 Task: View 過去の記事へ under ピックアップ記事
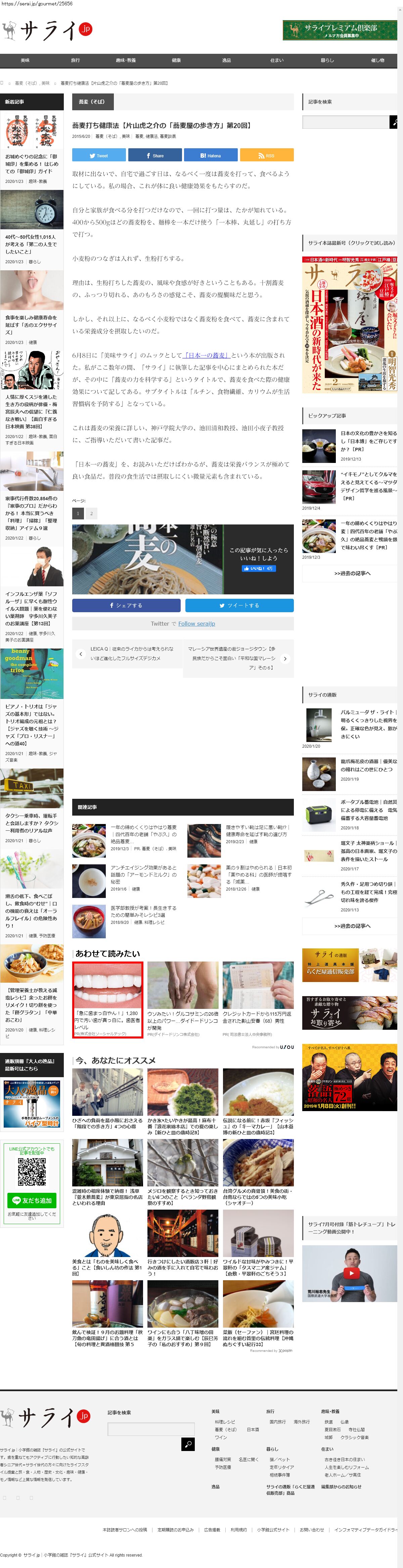pos(352,574)
